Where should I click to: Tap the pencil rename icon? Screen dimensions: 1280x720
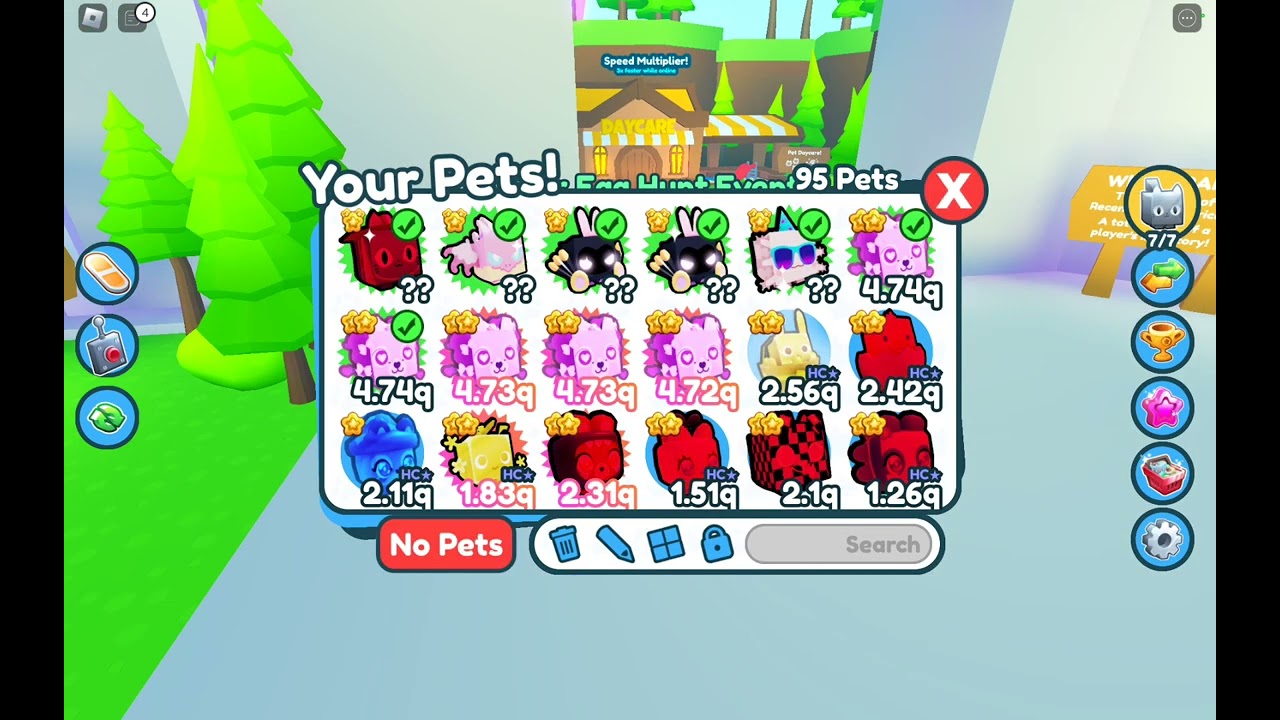coord(614,545)
